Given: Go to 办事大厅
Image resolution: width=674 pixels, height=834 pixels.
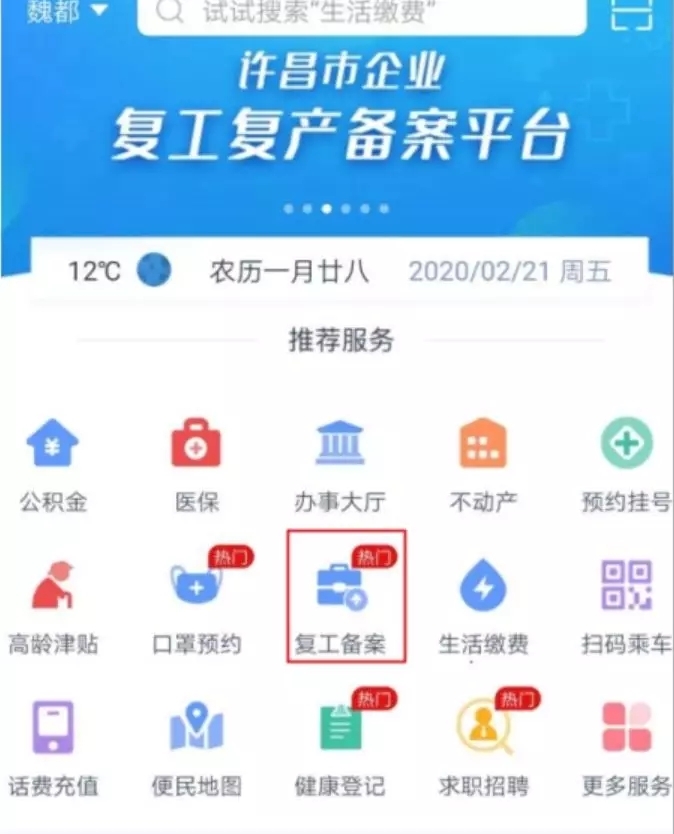Looking at the screenshot, I should click(340, 462).
